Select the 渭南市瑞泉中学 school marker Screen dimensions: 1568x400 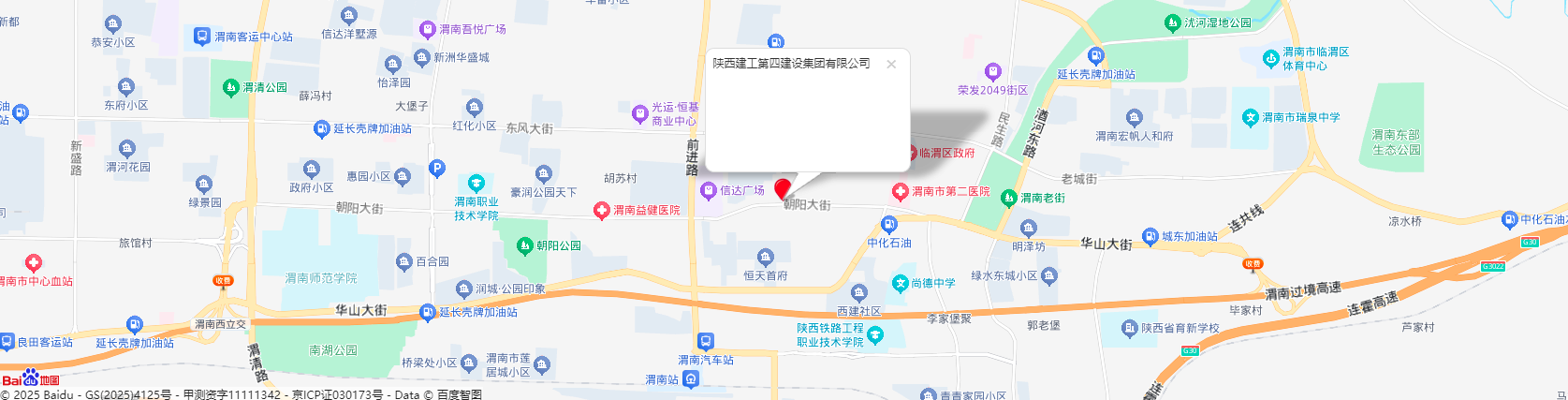pyautogui.click(x=1251, y=118)
